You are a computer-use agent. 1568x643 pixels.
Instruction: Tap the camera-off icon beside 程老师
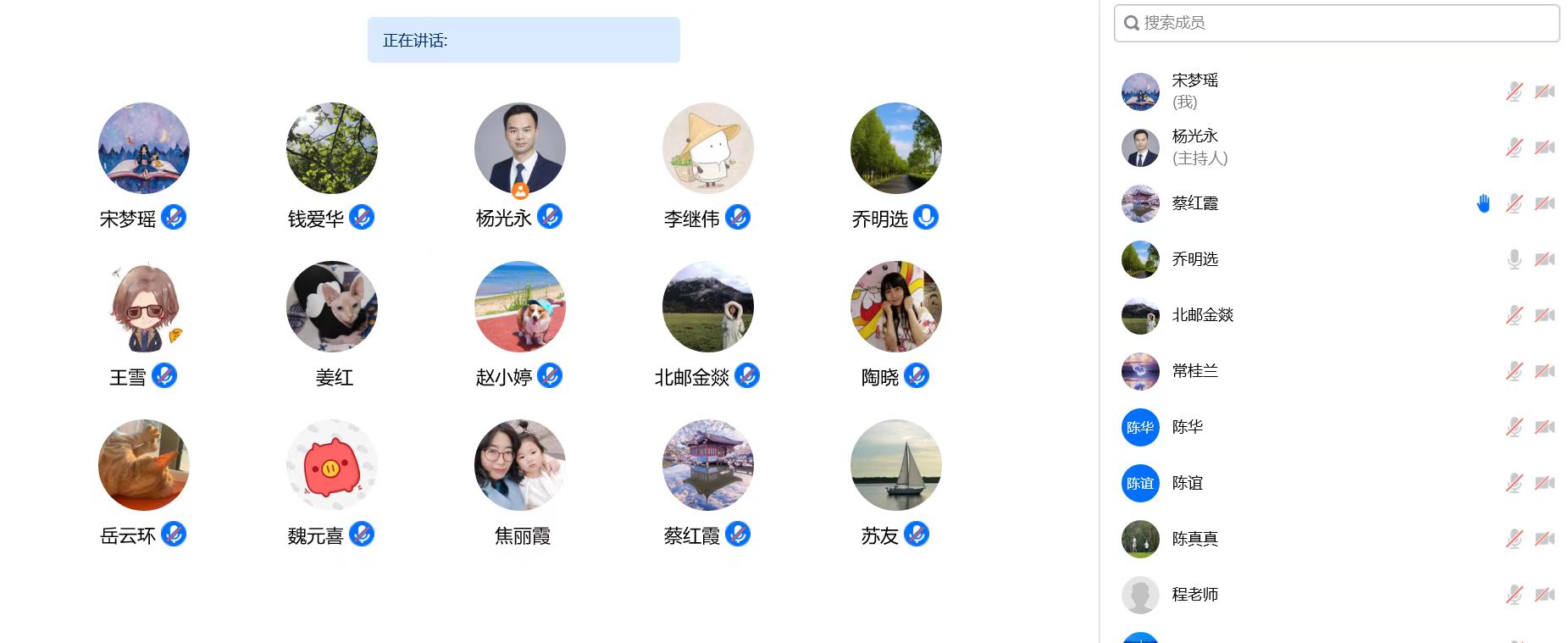(x=1545, y=595)
